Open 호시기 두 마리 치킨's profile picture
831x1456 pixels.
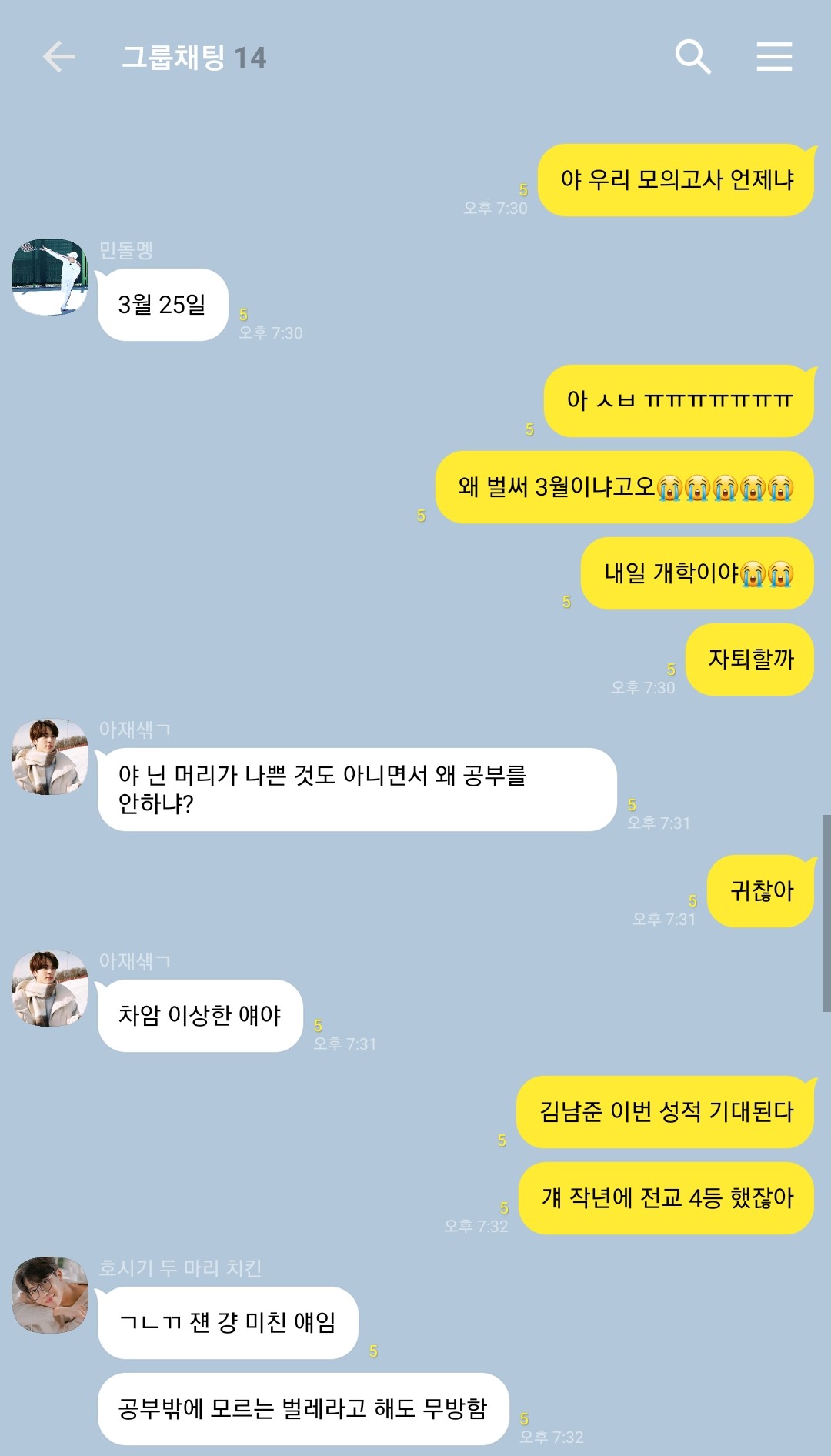pyautogui.click(x=50, y=1294)
